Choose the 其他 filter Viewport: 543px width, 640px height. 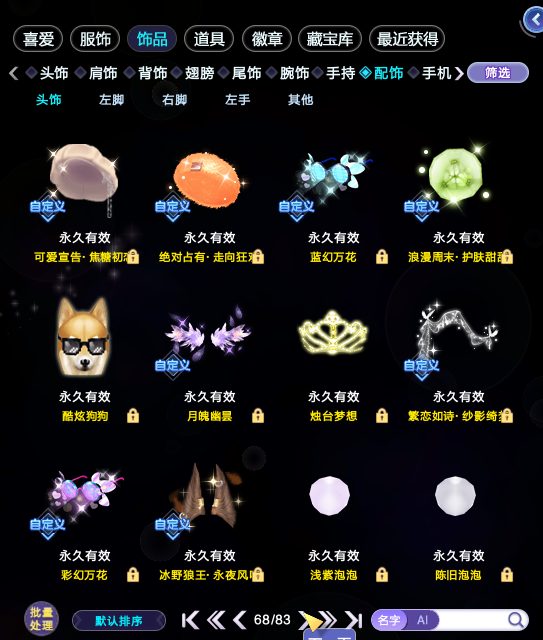pyautogui.click(x=300, y=100)
